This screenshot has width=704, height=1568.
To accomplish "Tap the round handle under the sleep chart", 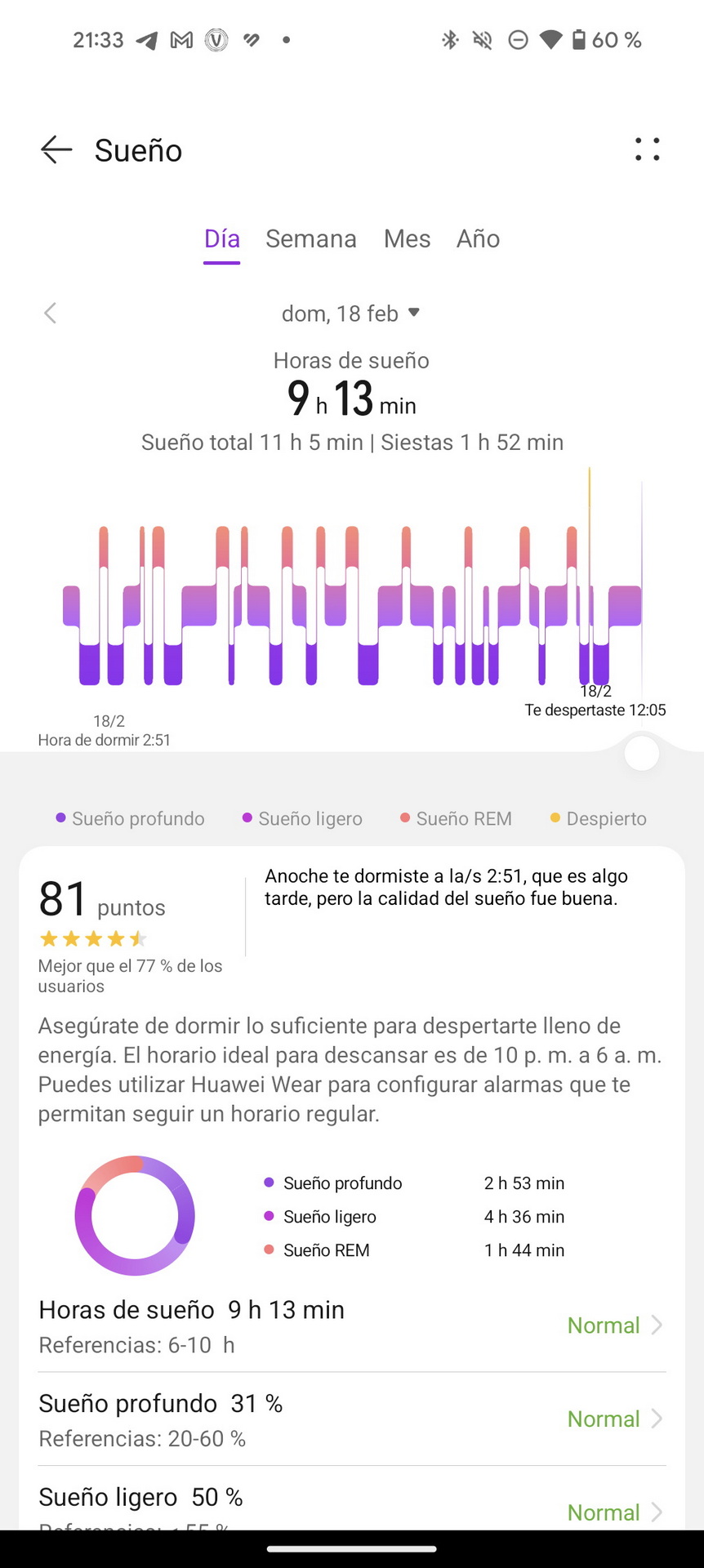I will [x=641, y=754].
